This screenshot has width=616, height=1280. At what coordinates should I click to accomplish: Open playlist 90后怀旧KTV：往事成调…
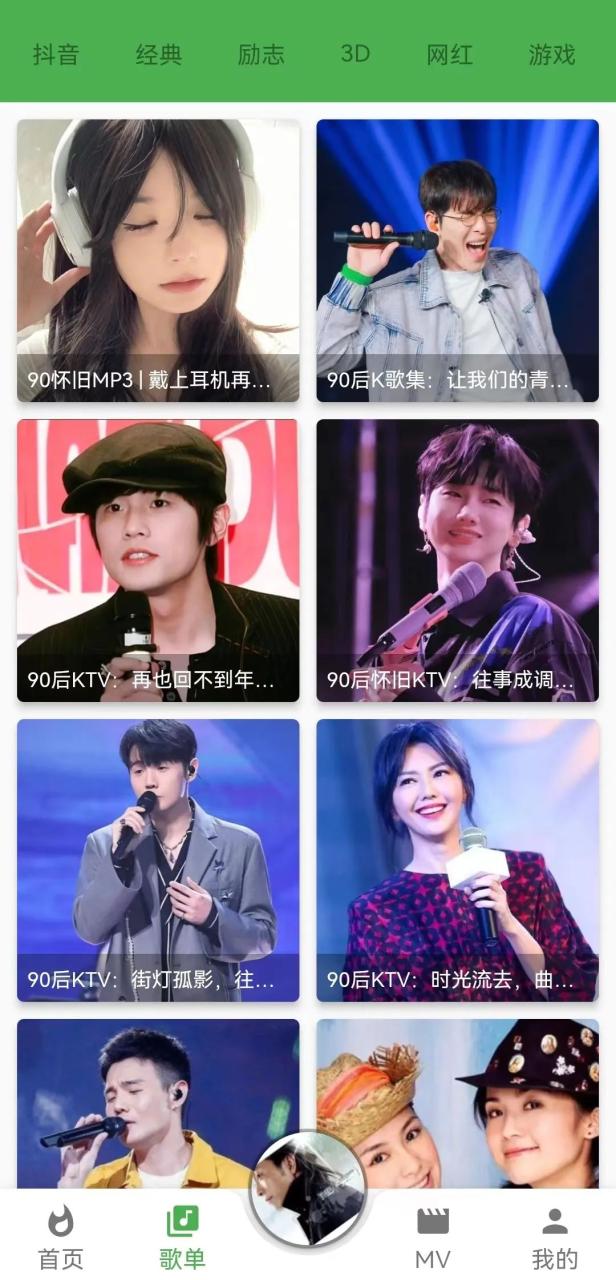458,561
